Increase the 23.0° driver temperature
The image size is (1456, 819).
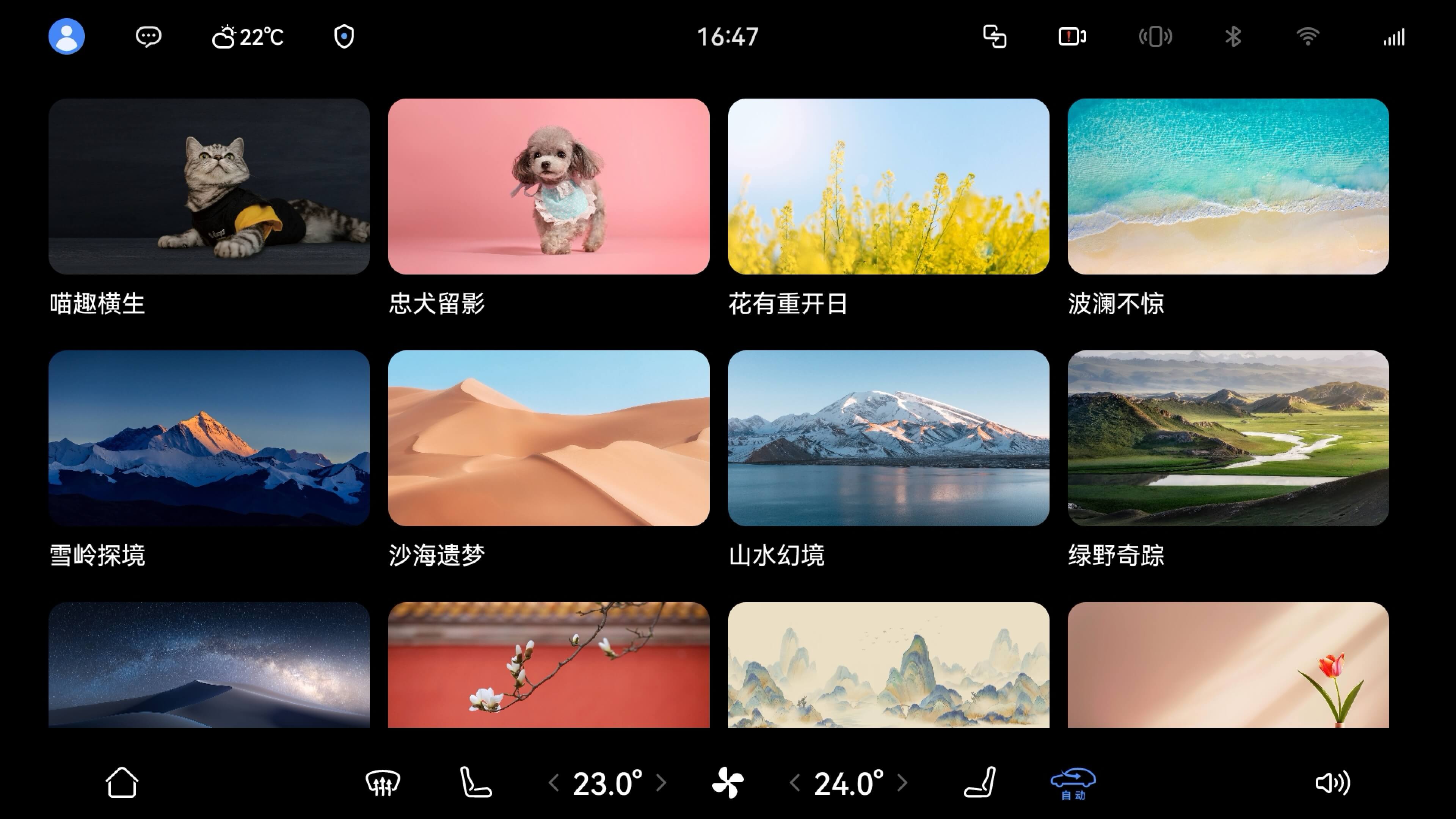[x=661, y=783]
